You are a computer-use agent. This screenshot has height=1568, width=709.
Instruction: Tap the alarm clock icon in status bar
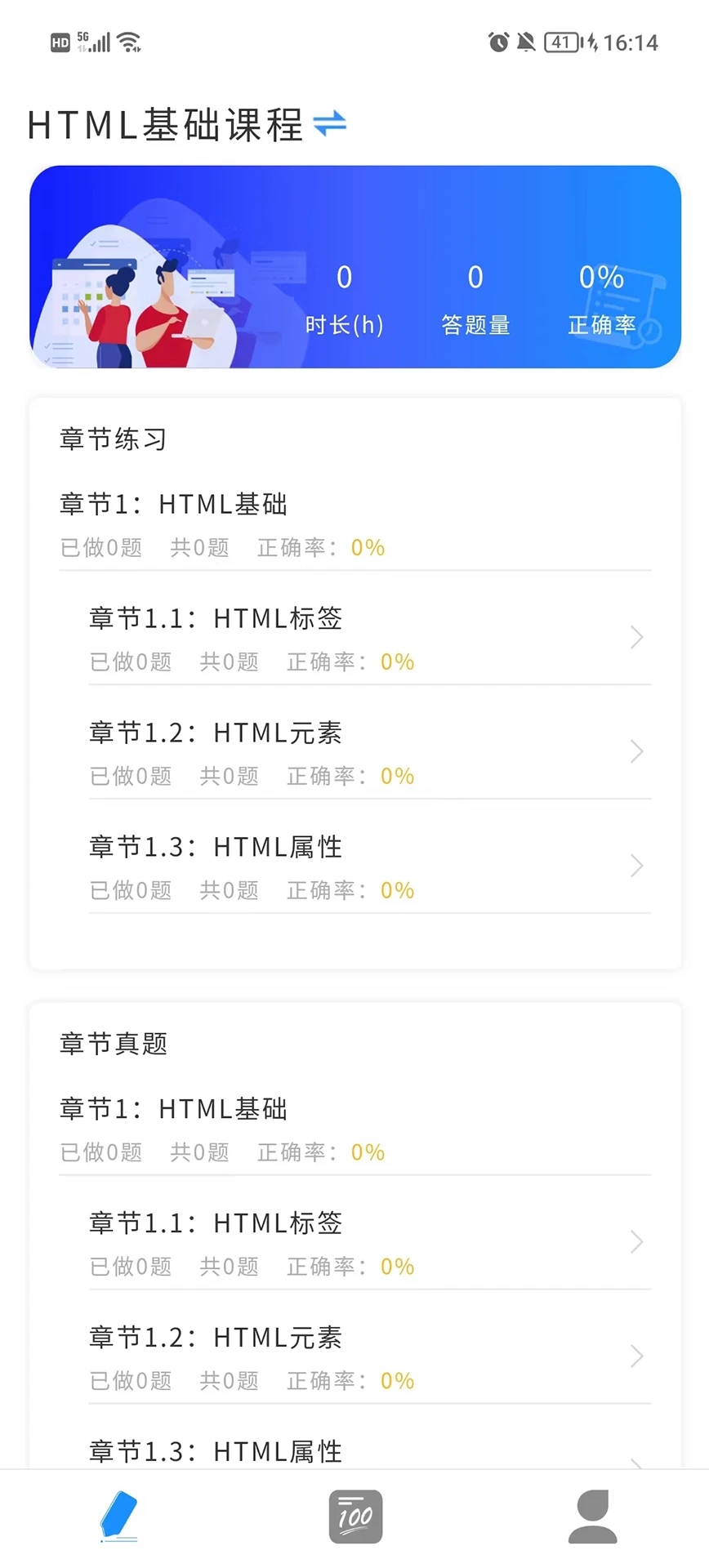tap(497, 42)
